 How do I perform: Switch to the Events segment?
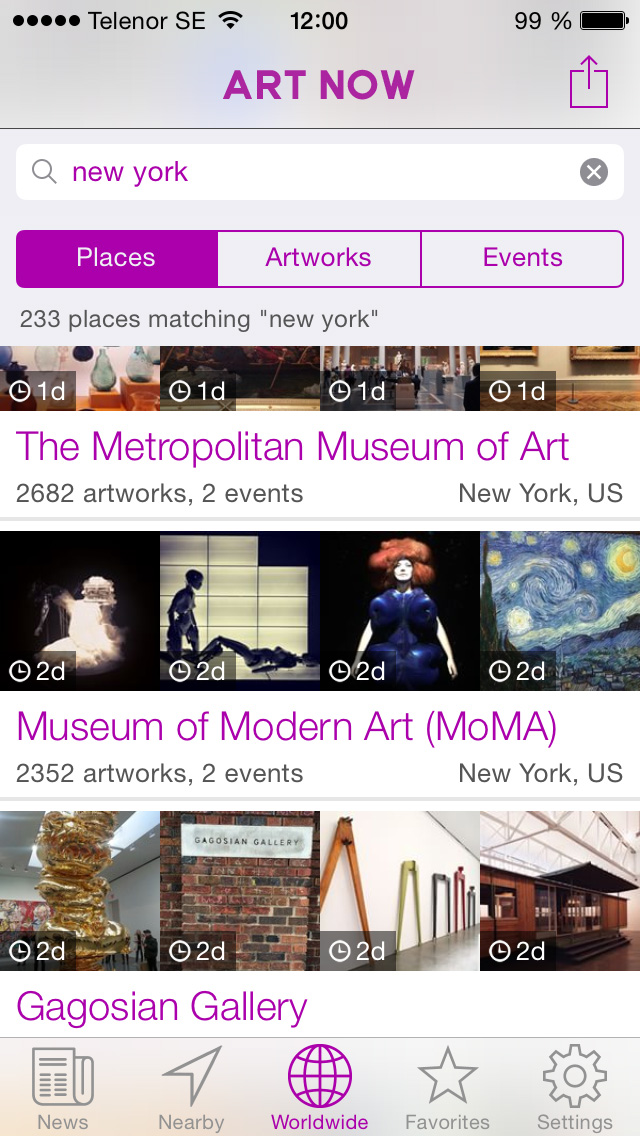(x=522, y=258)
